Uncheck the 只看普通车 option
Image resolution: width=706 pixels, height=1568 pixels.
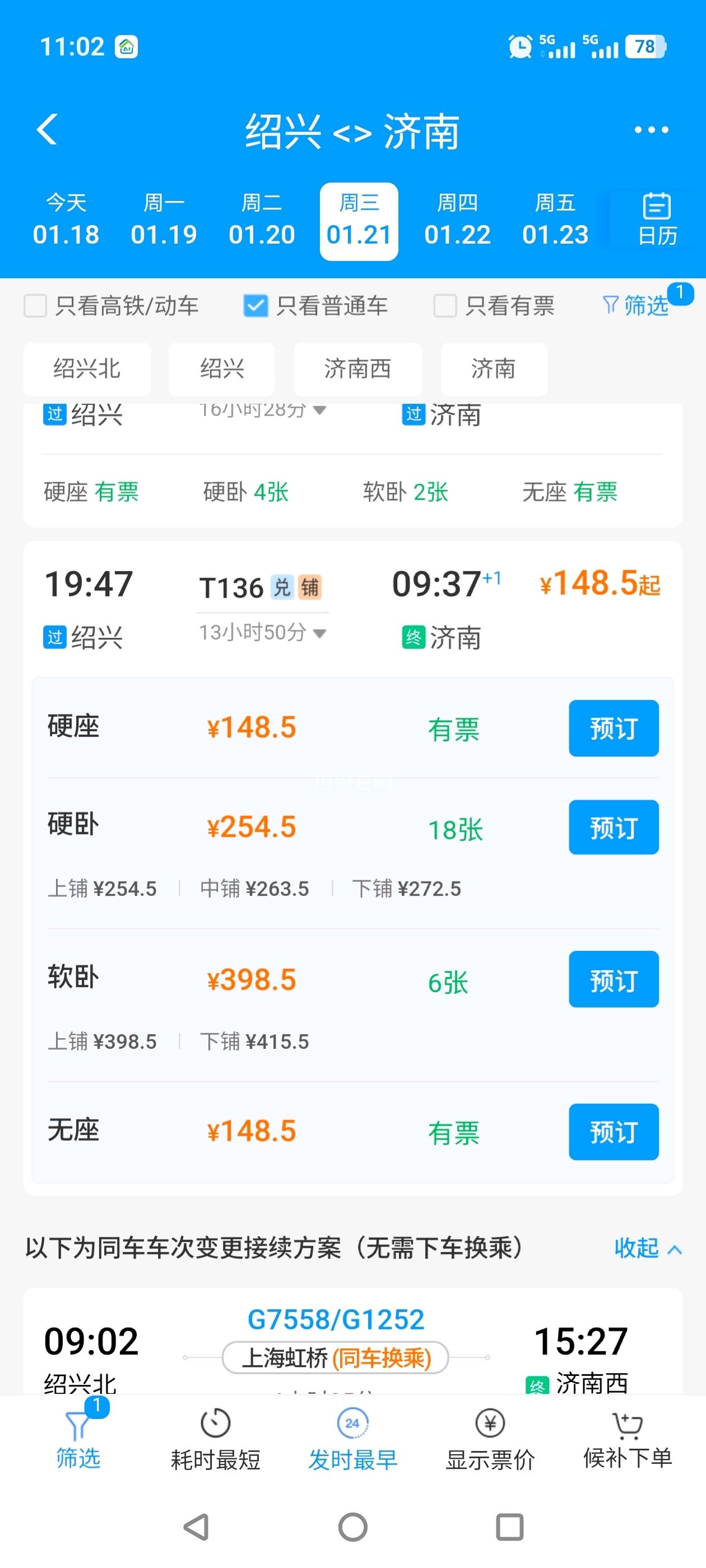click(256, 306)
